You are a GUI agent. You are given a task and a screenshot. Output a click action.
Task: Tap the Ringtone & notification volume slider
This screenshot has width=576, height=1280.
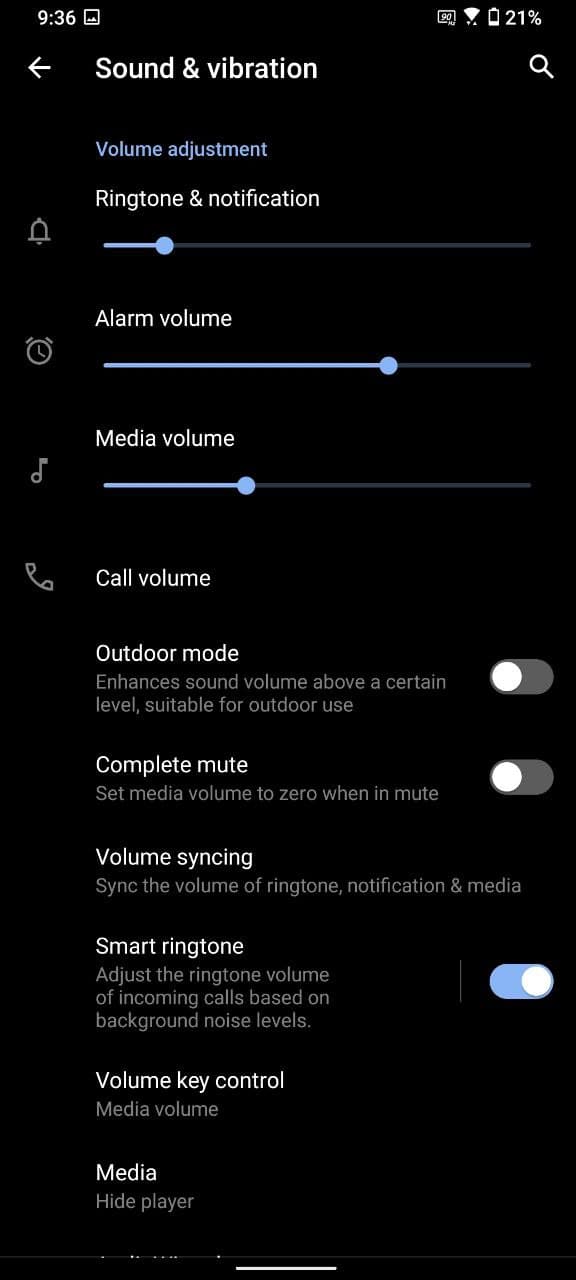pyautogui.click(x=317, y=245)
